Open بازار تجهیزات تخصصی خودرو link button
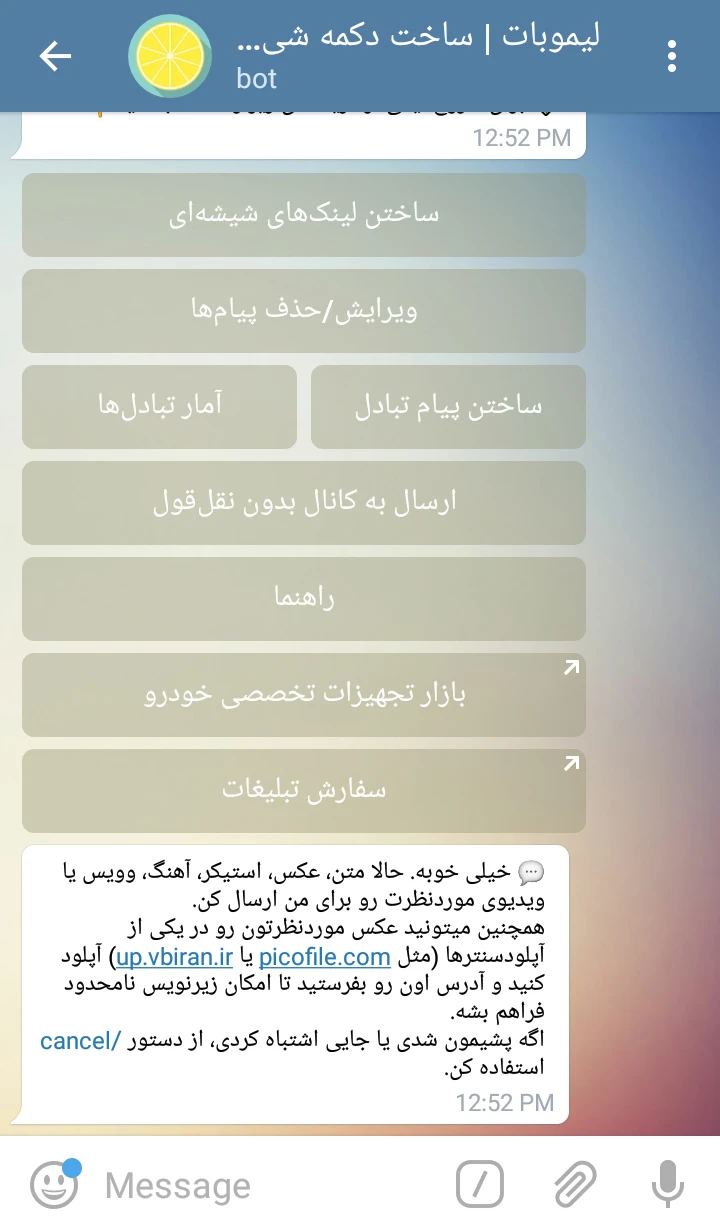This screenshot has width=720, height=1232. point(304,695)
